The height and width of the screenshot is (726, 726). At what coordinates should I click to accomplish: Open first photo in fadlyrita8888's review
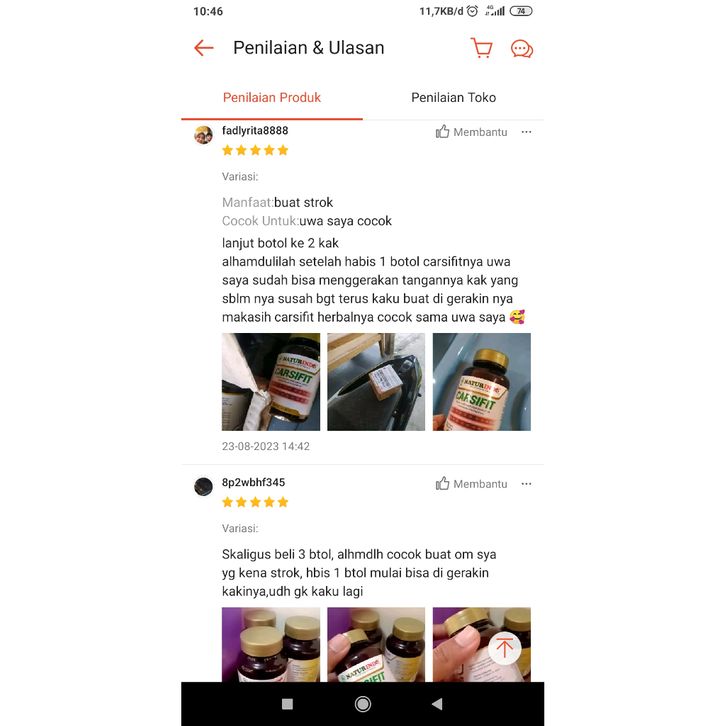point(271,382)
